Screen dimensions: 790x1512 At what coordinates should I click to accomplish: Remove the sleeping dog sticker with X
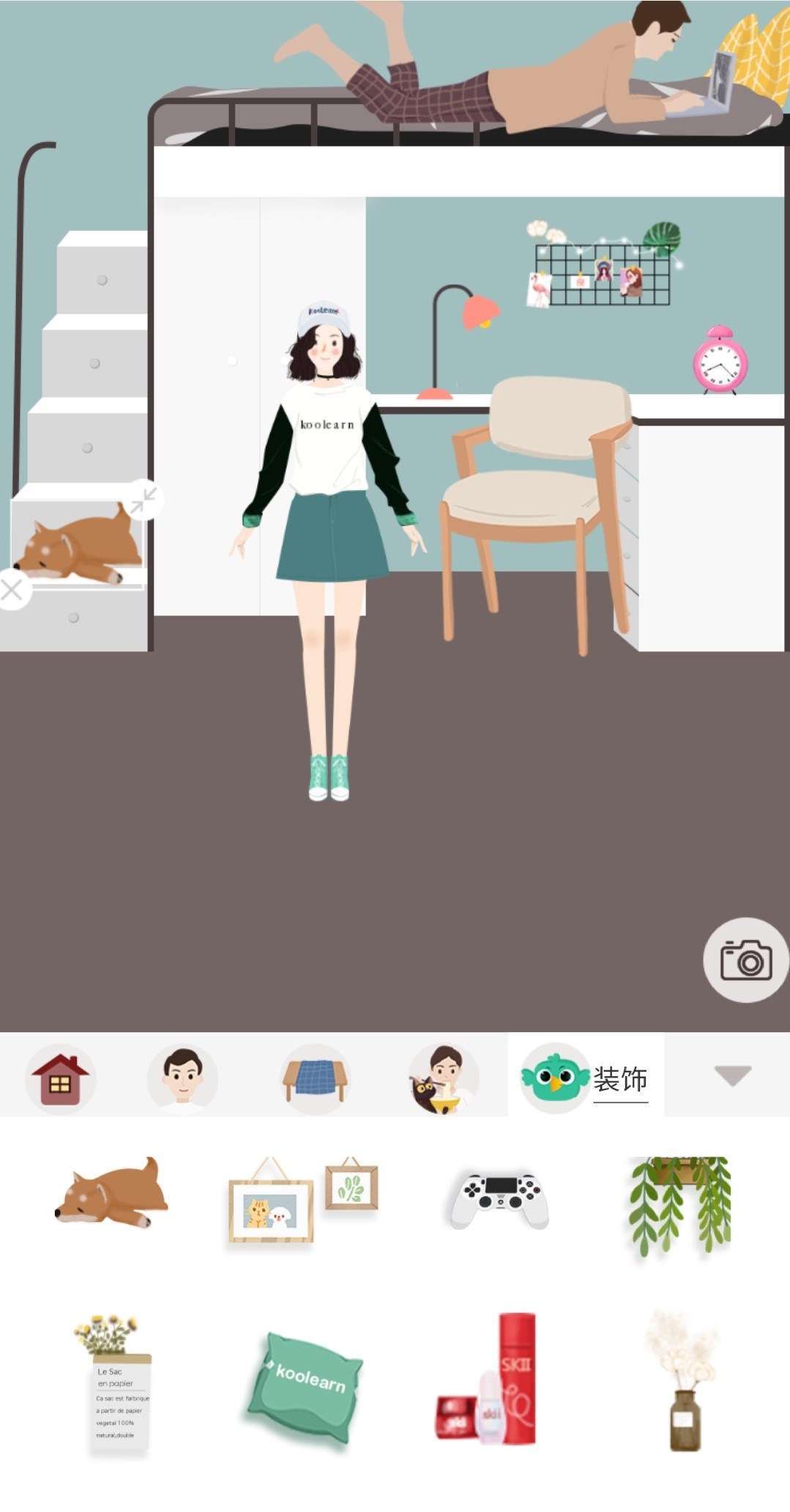tap(12, 589)
